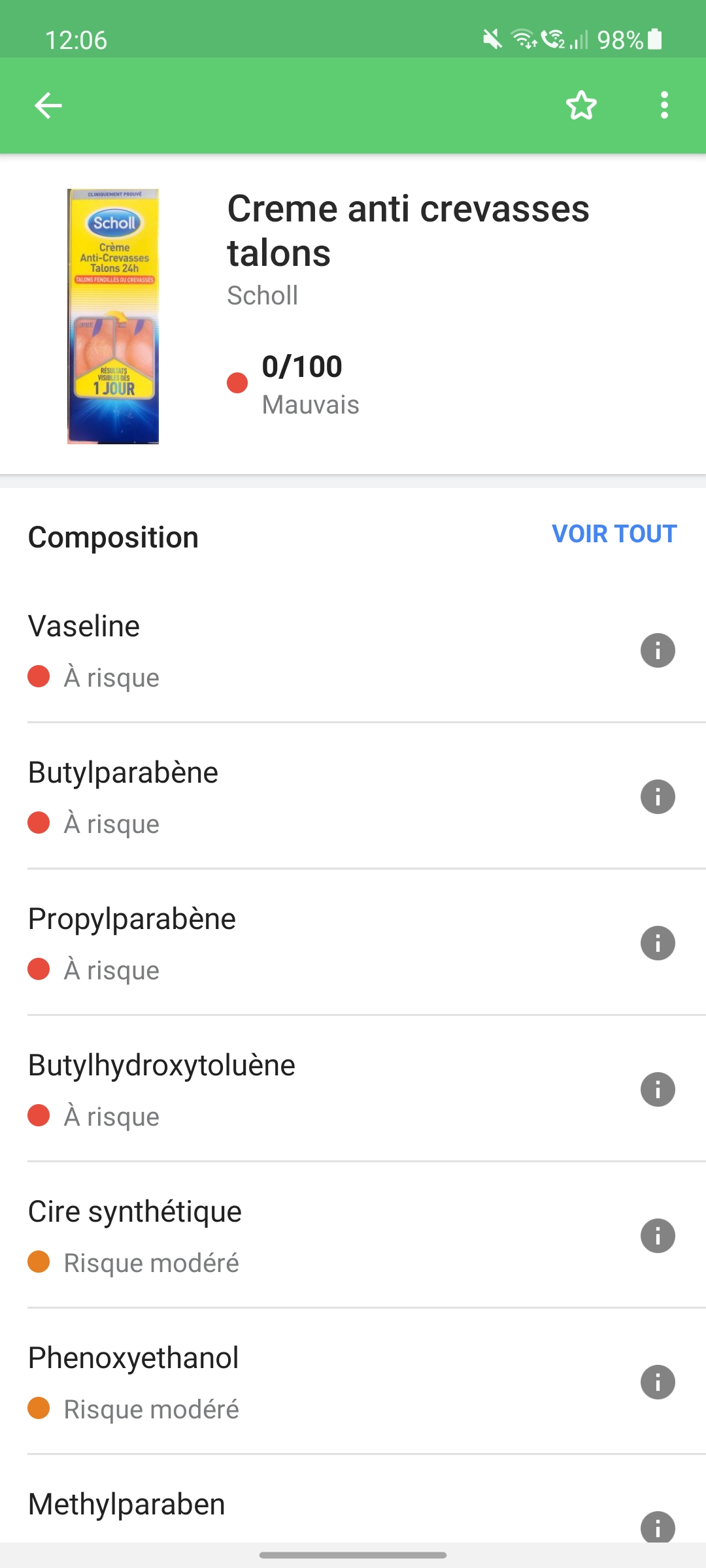The height and width of the screenshot is (1568, 706).
Task: Enlarge the Scholl product image
Action: (113, 316)
